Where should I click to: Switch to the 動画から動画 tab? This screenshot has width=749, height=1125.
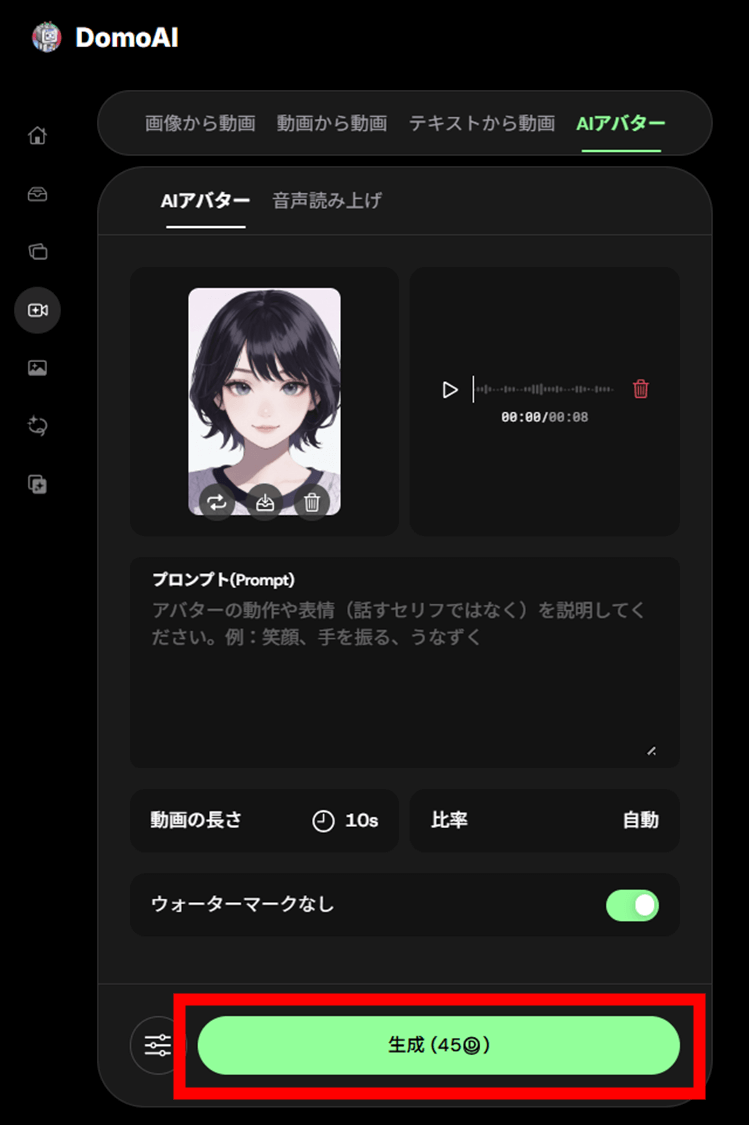point(332,124)
